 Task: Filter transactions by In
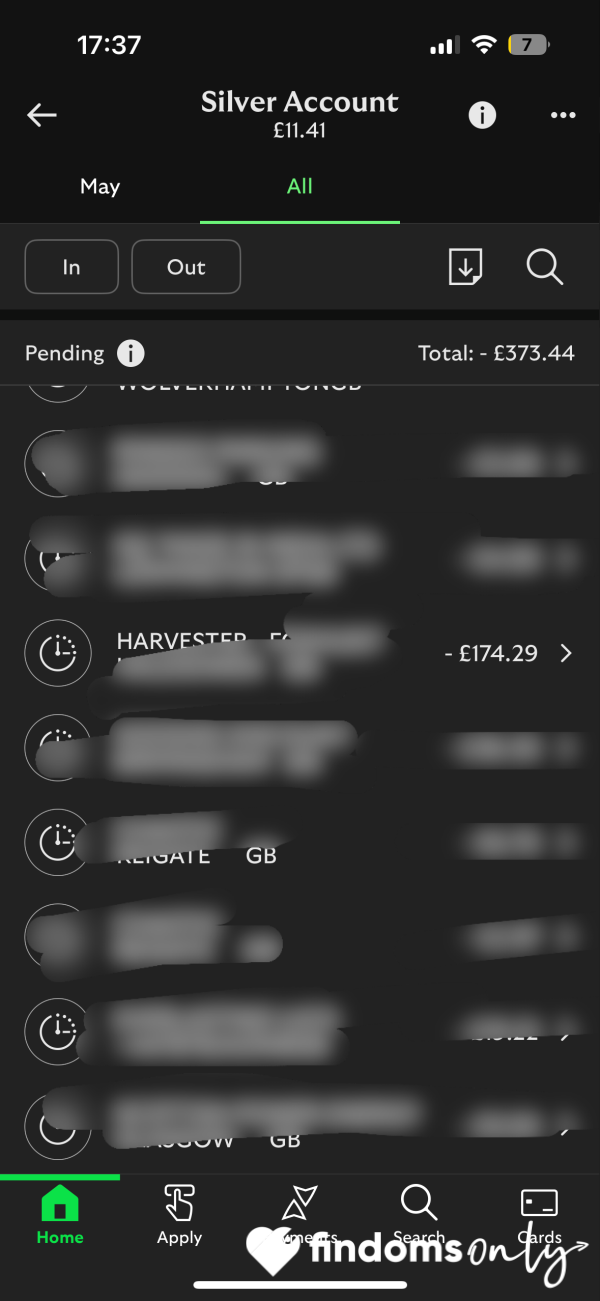71,267
